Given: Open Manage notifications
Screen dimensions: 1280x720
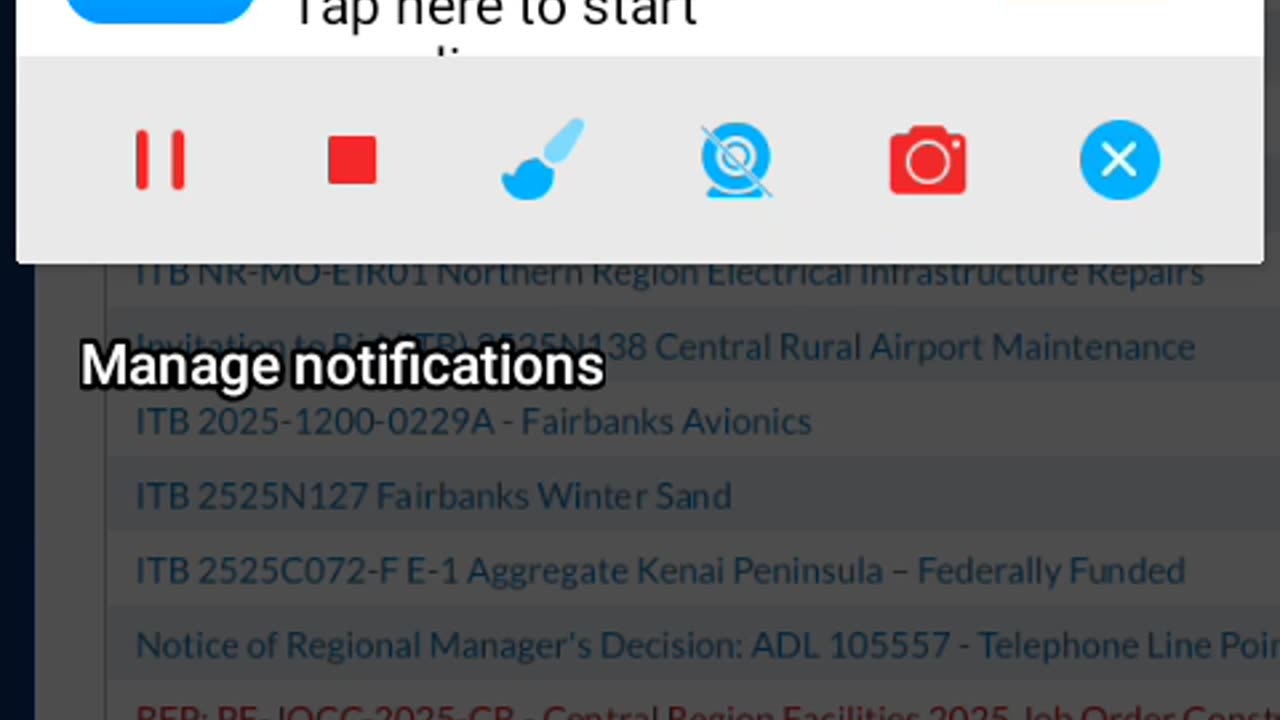Looking at the screenshot, I should [x=342, y=366].
